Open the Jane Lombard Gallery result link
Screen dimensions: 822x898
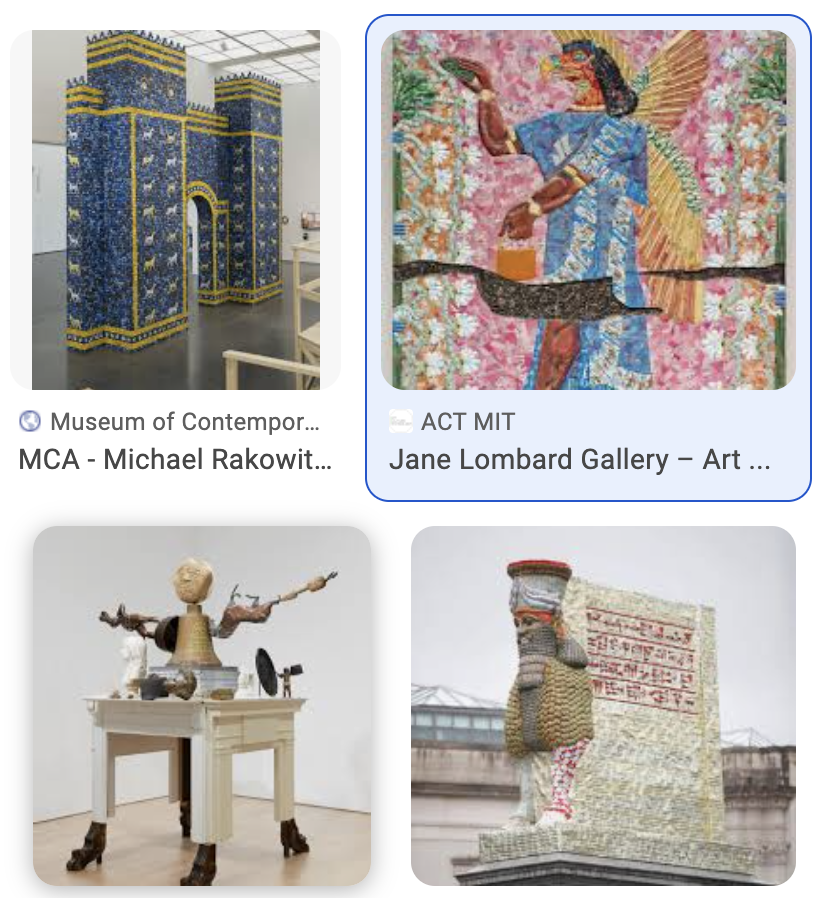point(580,460)
